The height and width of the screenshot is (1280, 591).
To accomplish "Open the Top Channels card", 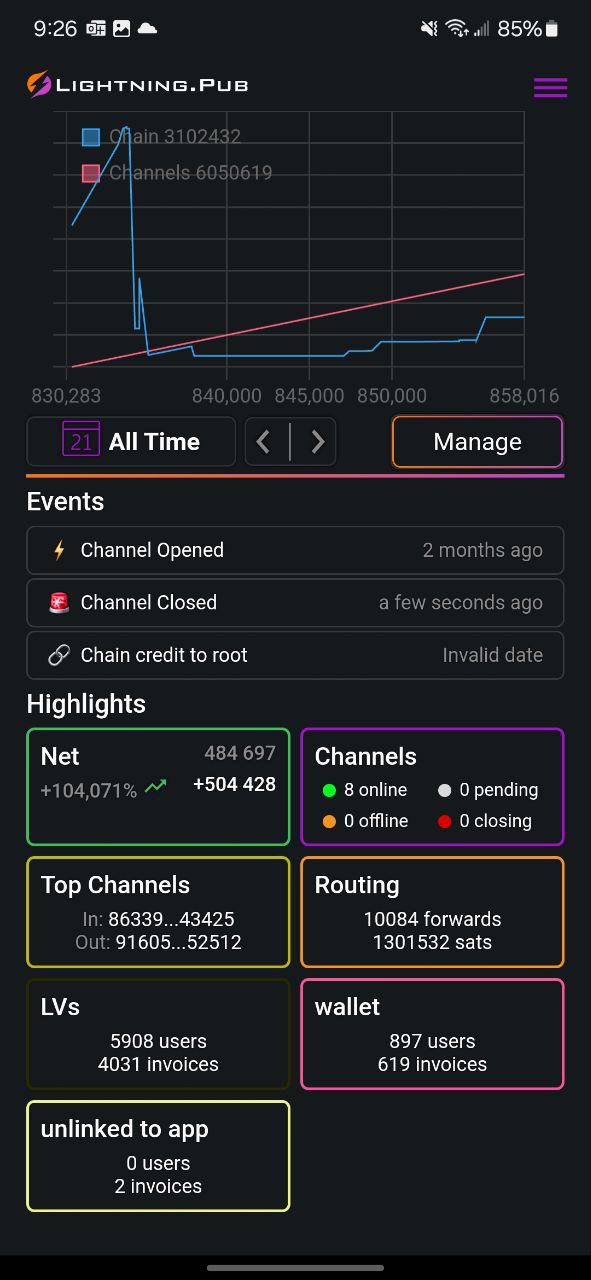I will [x=158, y=912].
